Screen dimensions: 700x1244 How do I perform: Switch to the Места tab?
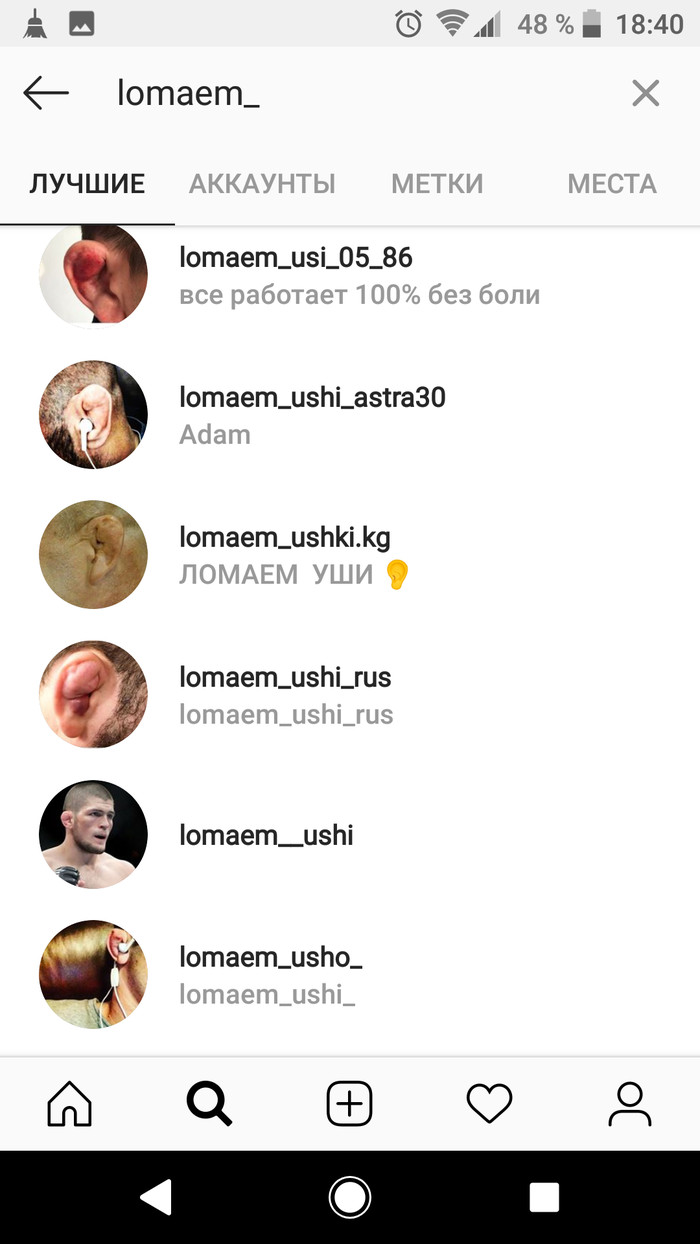612,184
